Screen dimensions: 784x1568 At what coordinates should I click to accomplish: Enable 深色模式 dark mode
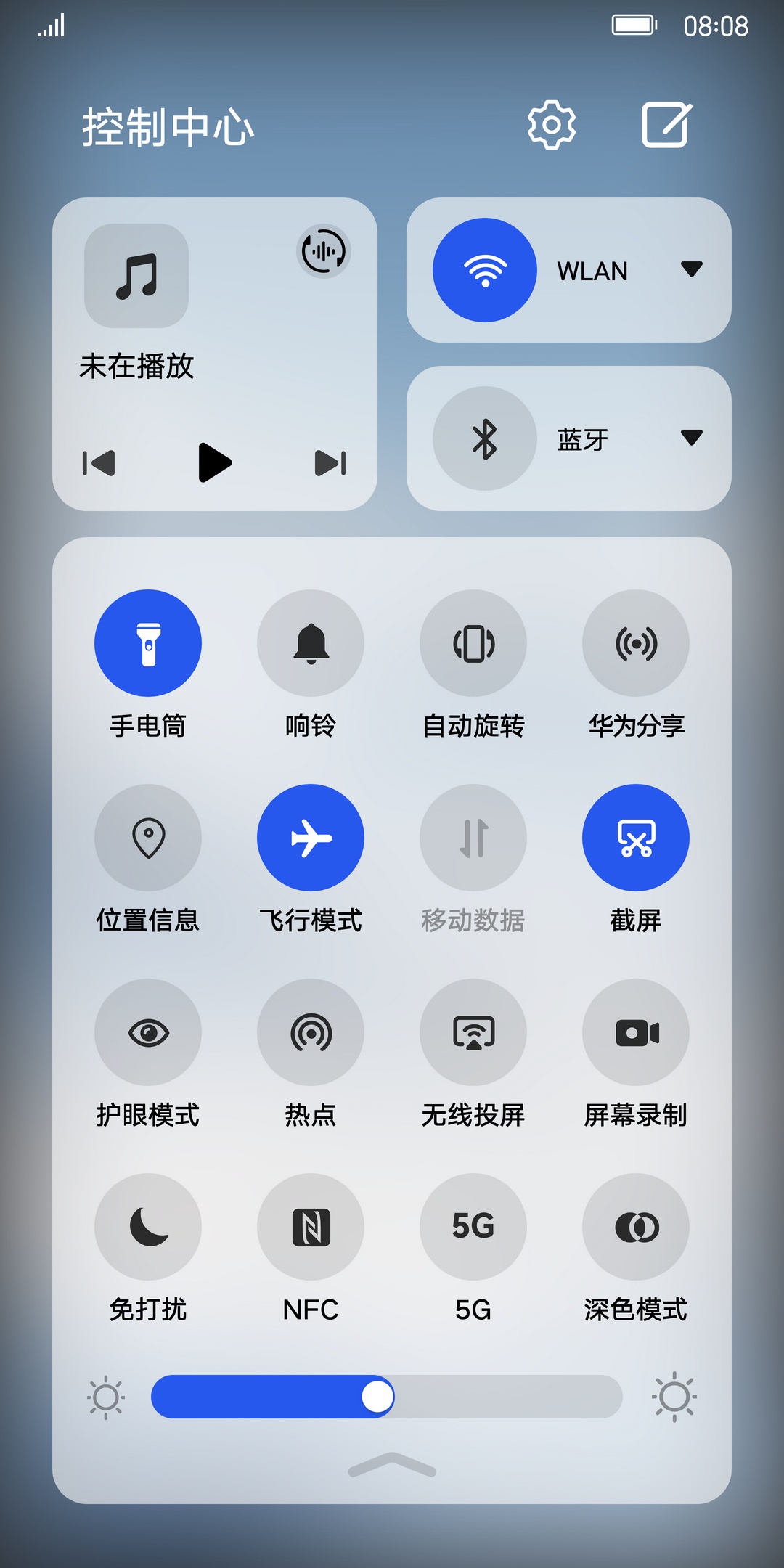click(x=636, y=1227)
